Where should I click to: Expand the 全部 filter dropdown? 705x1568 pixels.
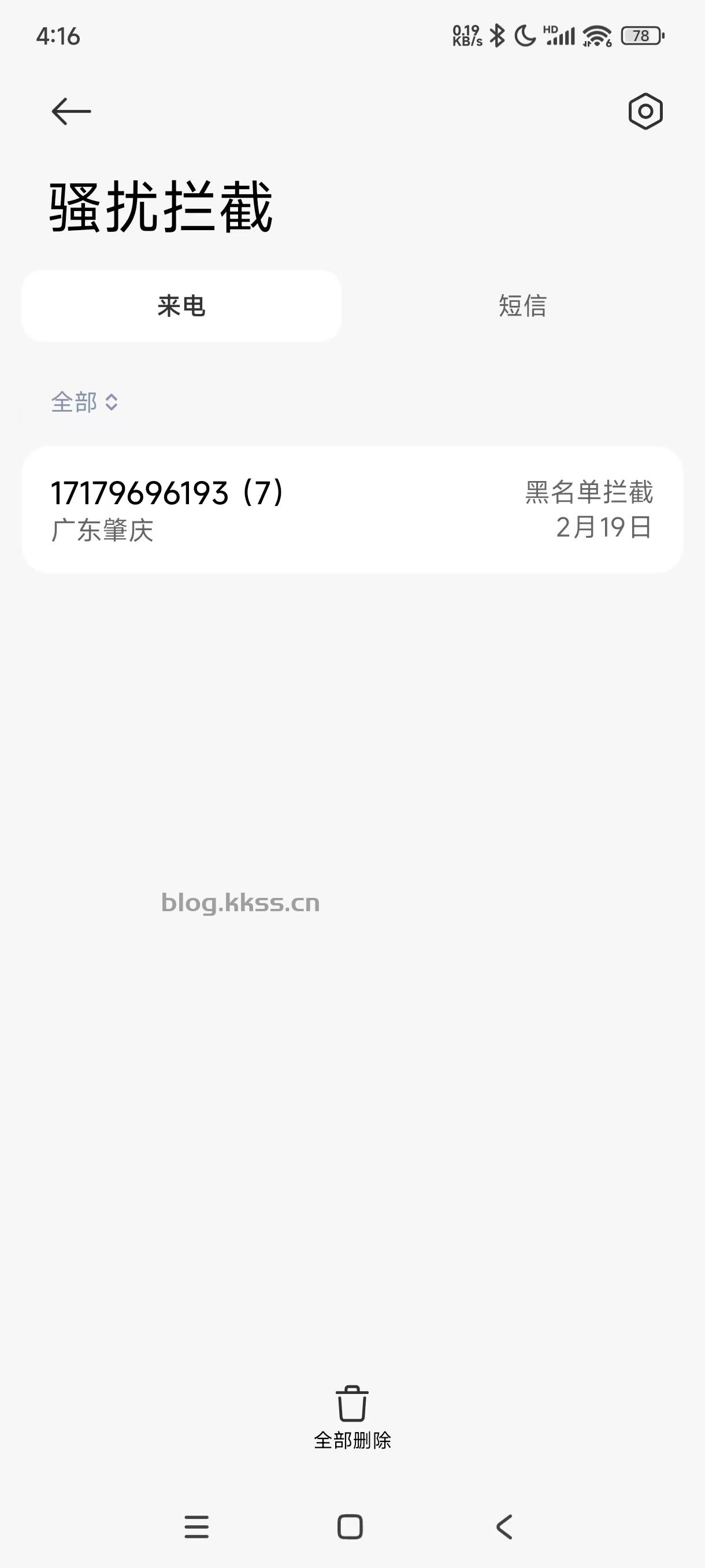(84, 402)
